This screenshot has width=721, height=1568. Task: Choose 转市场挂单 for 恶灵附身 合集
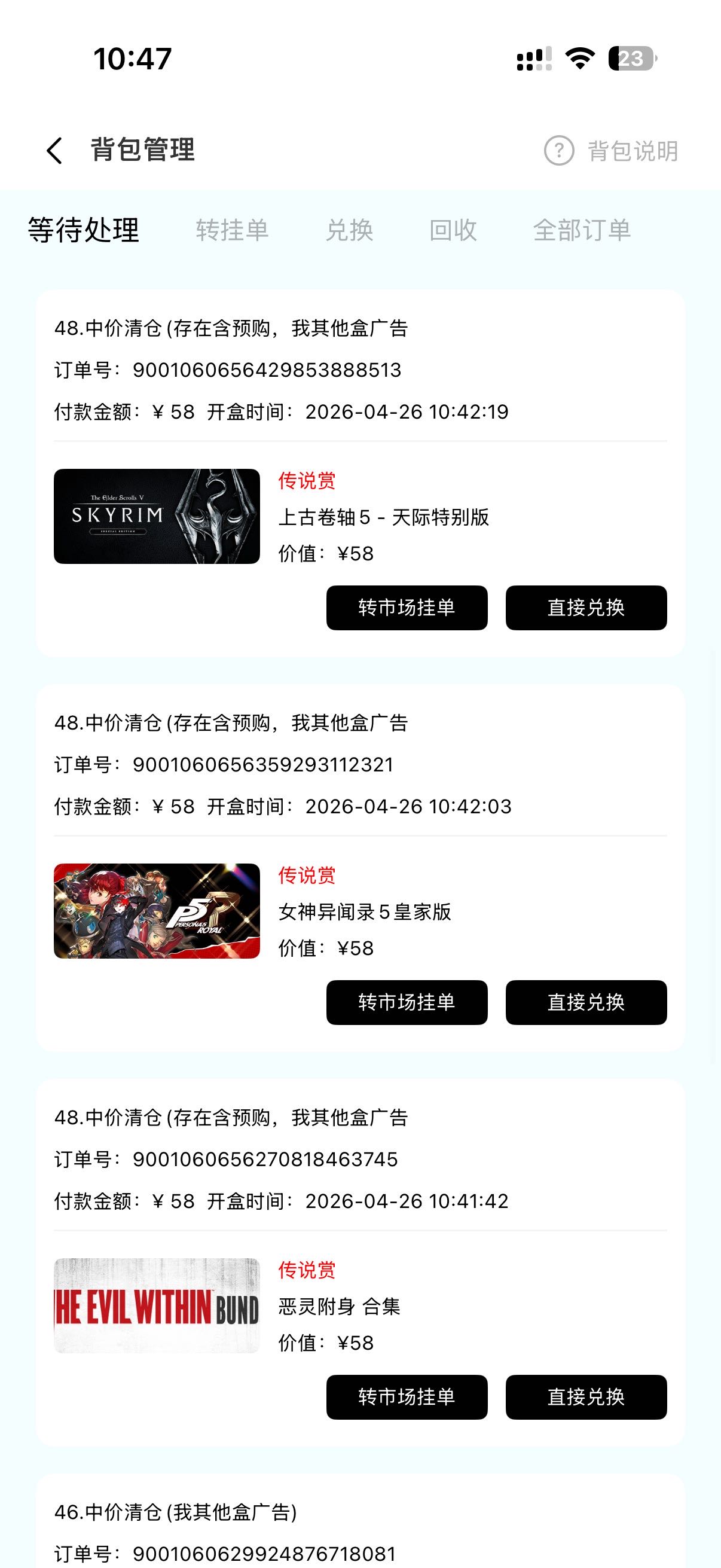407,1396
